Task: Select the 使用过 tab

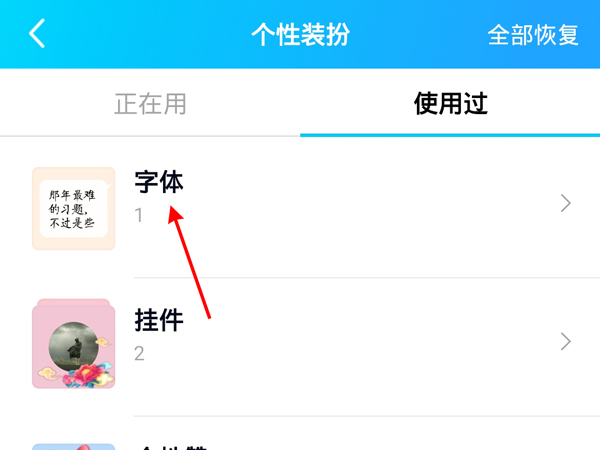Action: pyautogui.click(x=450, y=104)
